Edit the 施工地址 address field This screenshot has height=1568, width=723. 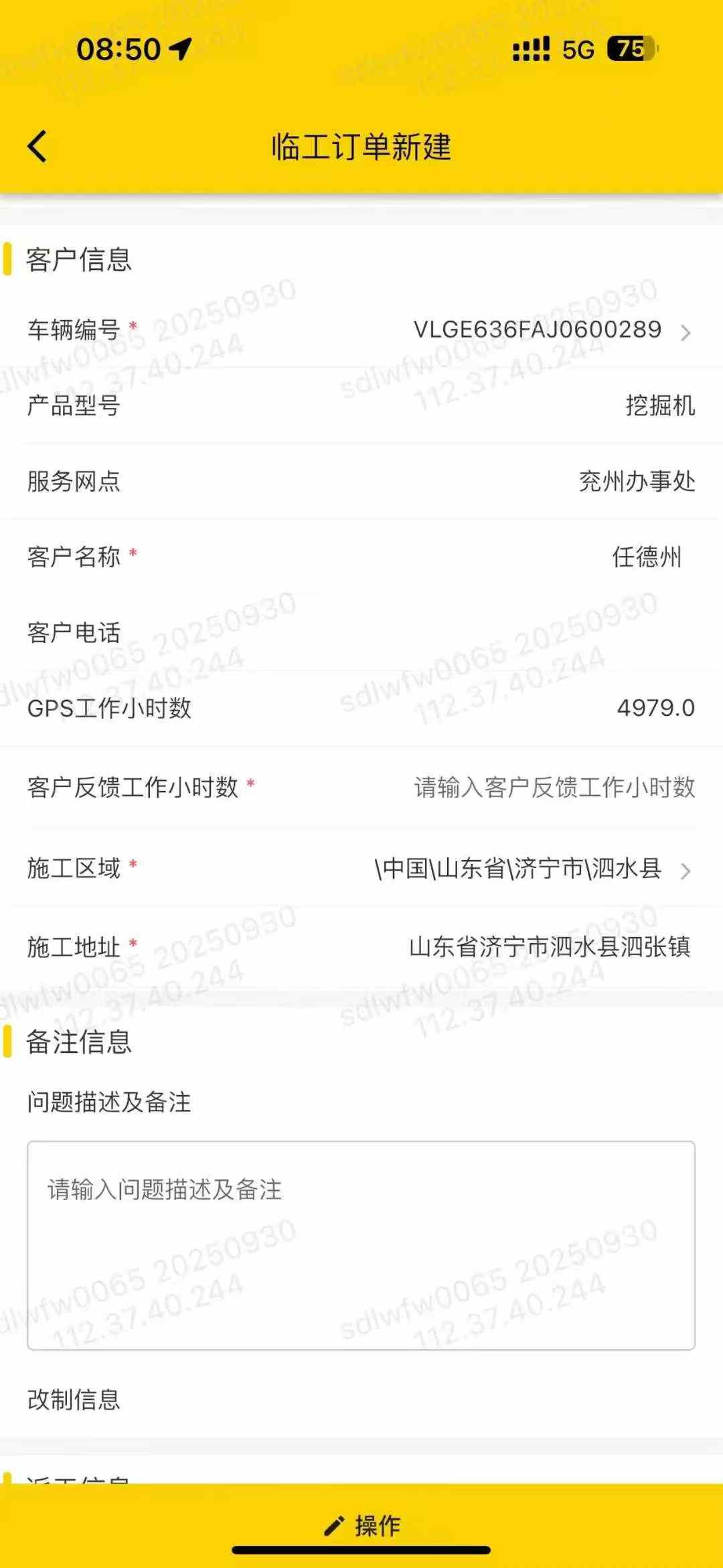[x=549, y=947]
